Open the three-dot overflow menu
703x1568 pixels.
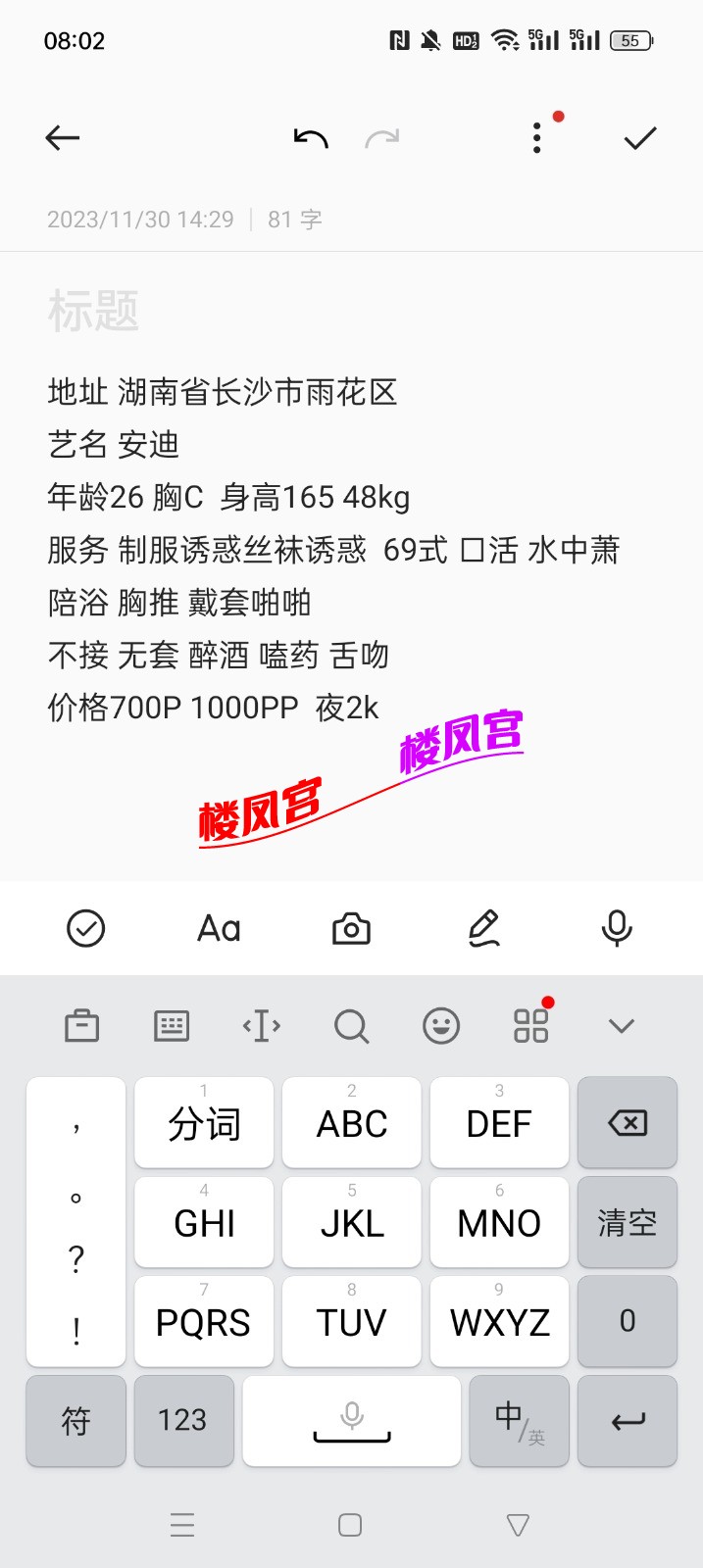coord(536,138)
